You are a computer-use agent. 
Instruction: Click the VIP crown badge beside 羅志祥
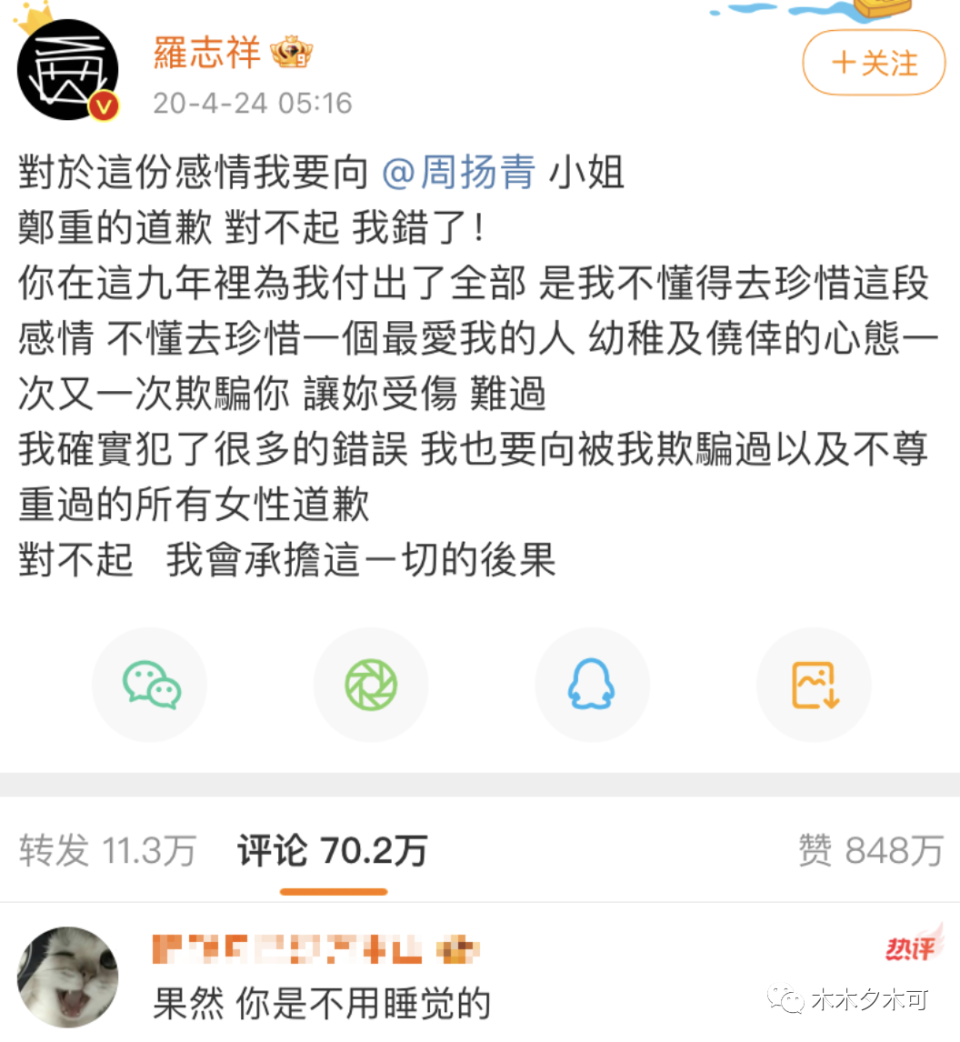point(293,52)
